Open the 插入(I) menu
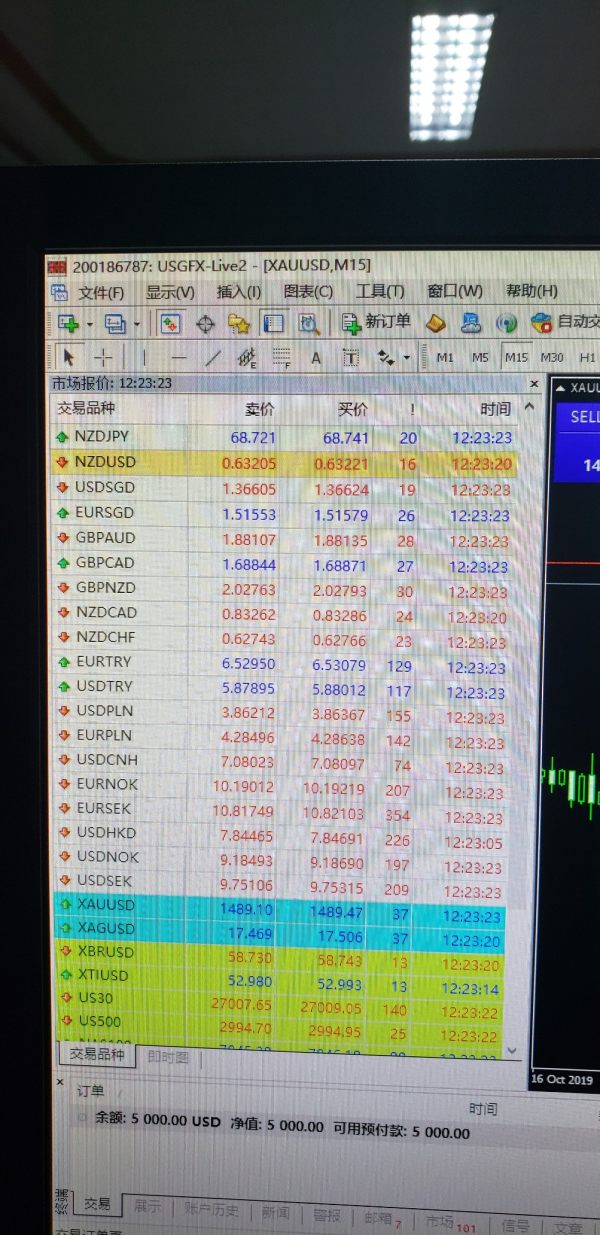This screenshot has width=600, height=1235. pyautogui.click(x=238, y=292)
